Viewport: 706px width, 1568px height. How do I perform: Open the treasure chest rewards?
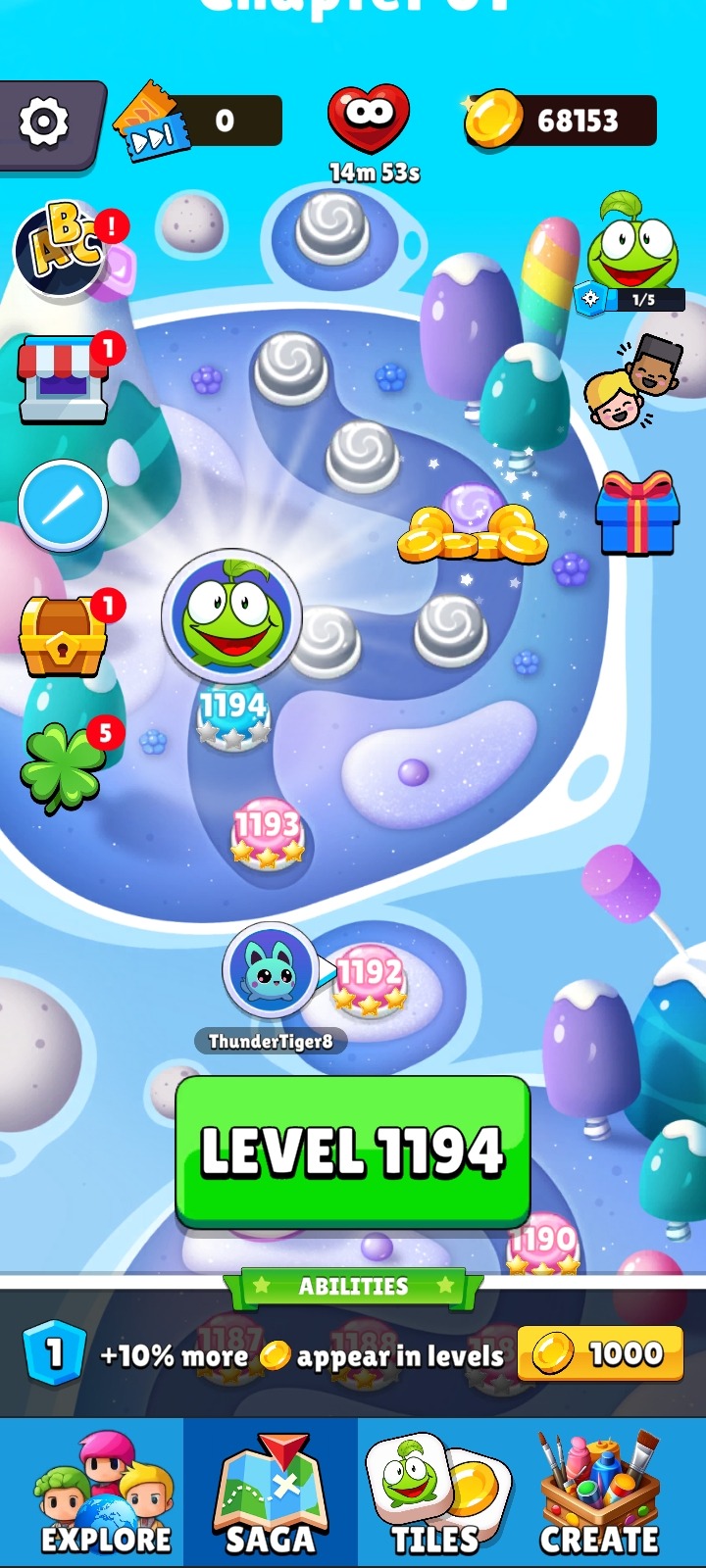click(65, 637)
